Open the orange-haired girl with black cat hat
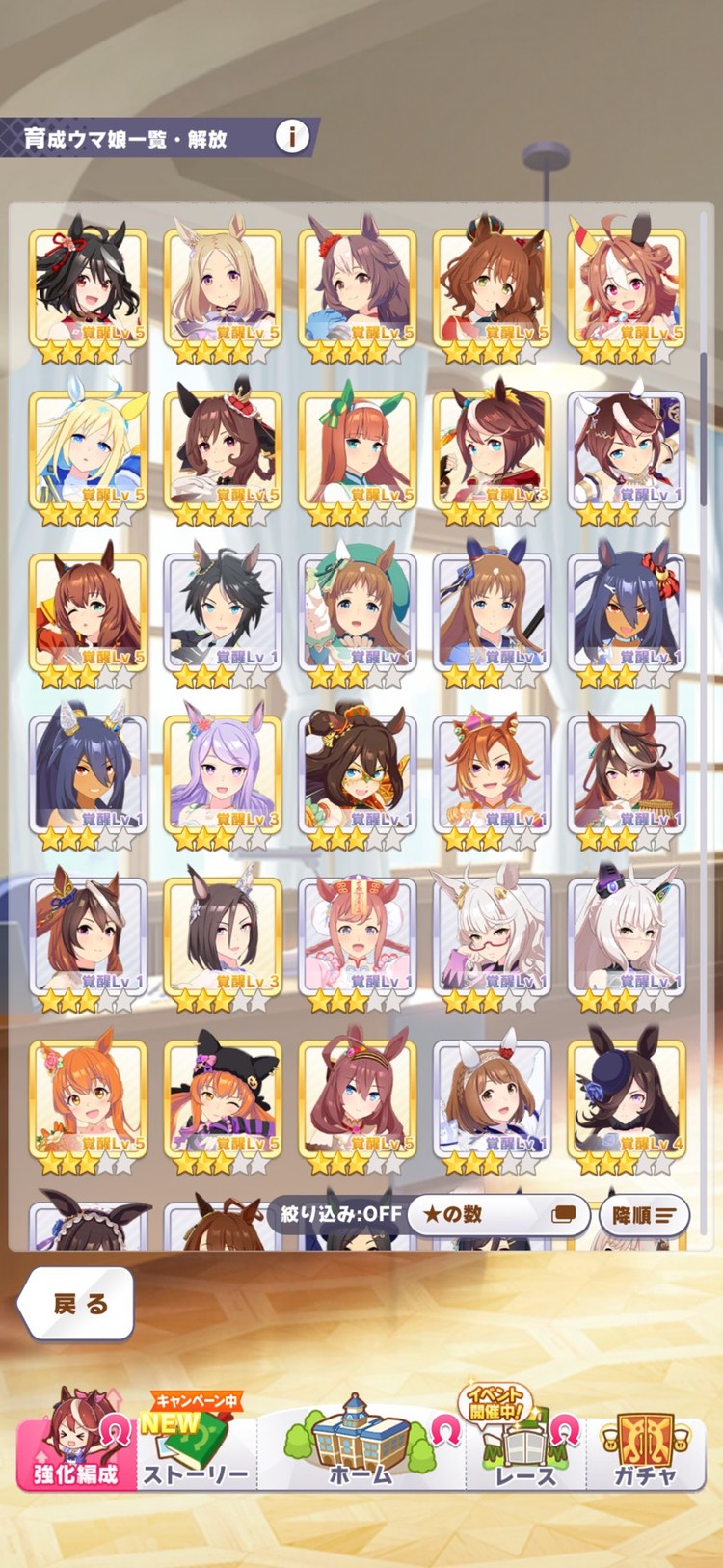Screen dimensions: 723x1568 pos(223,1097)
